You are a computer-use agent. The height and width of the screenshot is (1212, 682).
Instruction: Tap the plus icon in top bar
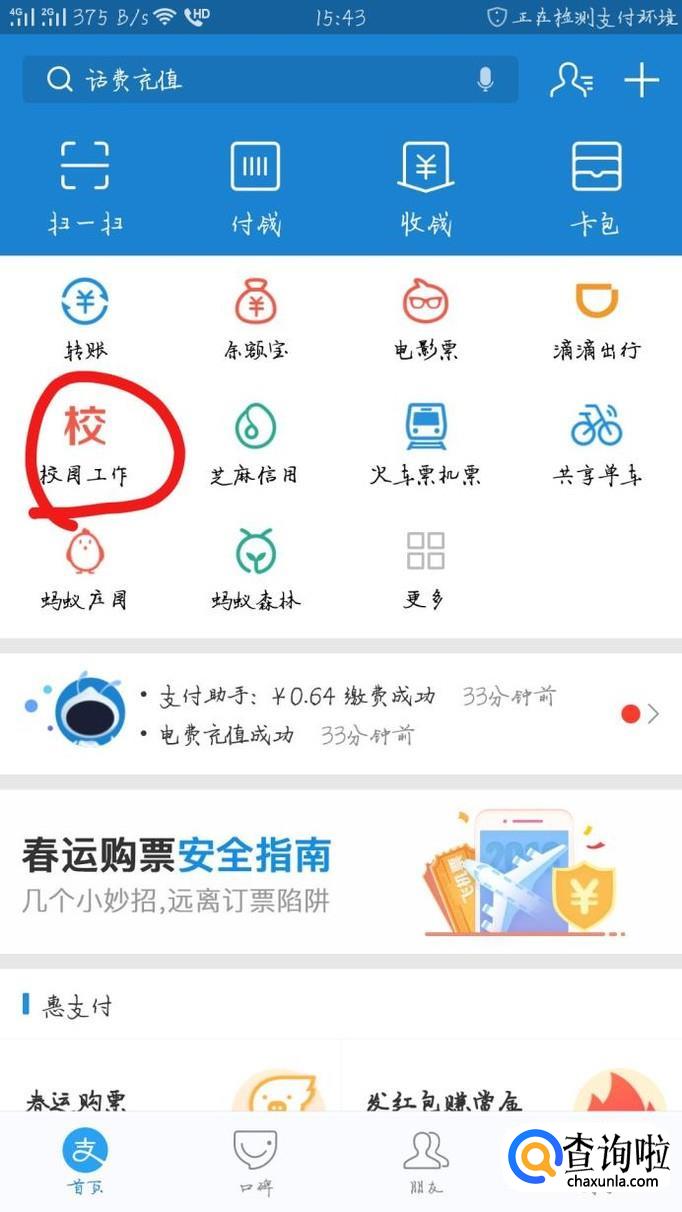[x=641, y=80]
